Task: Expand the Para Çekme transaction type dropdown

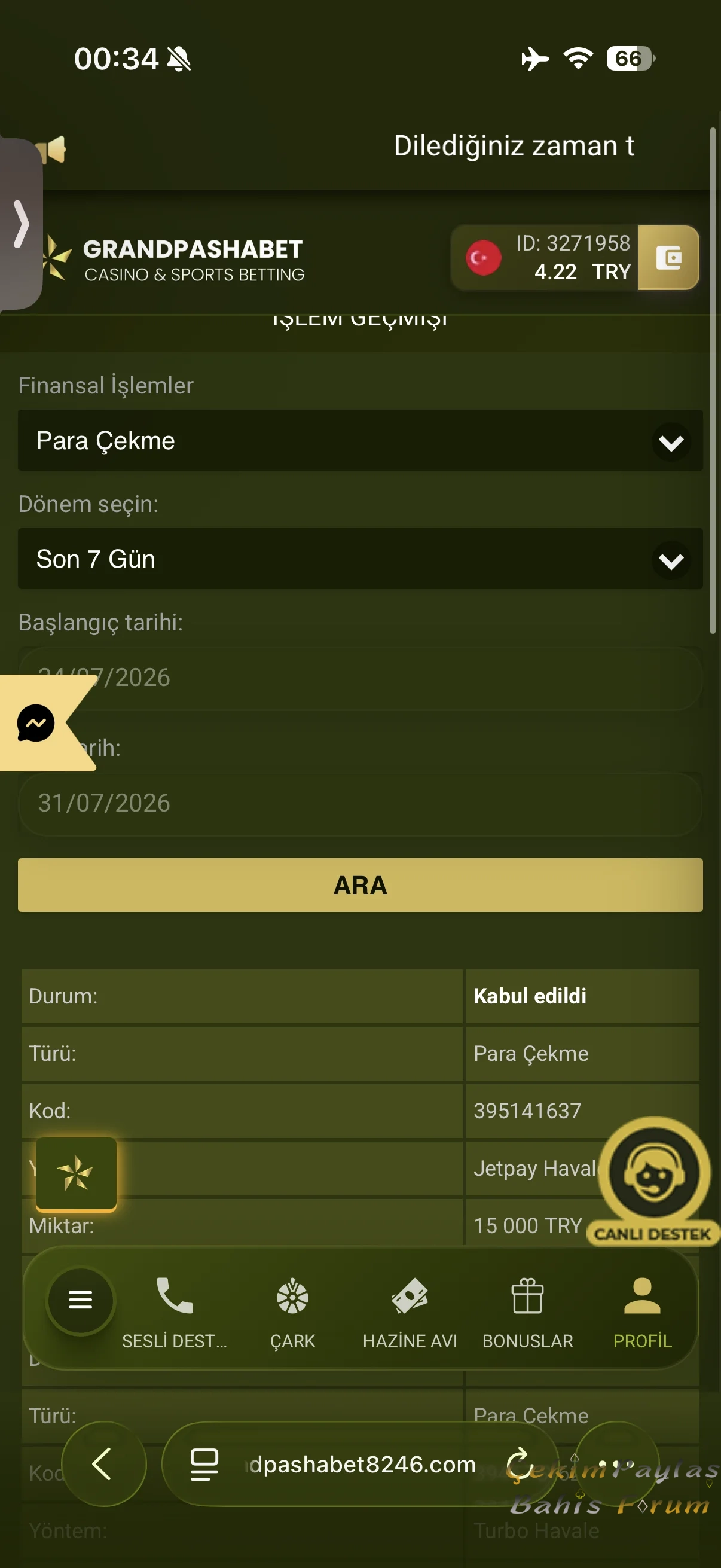Action: pos(360,440)
